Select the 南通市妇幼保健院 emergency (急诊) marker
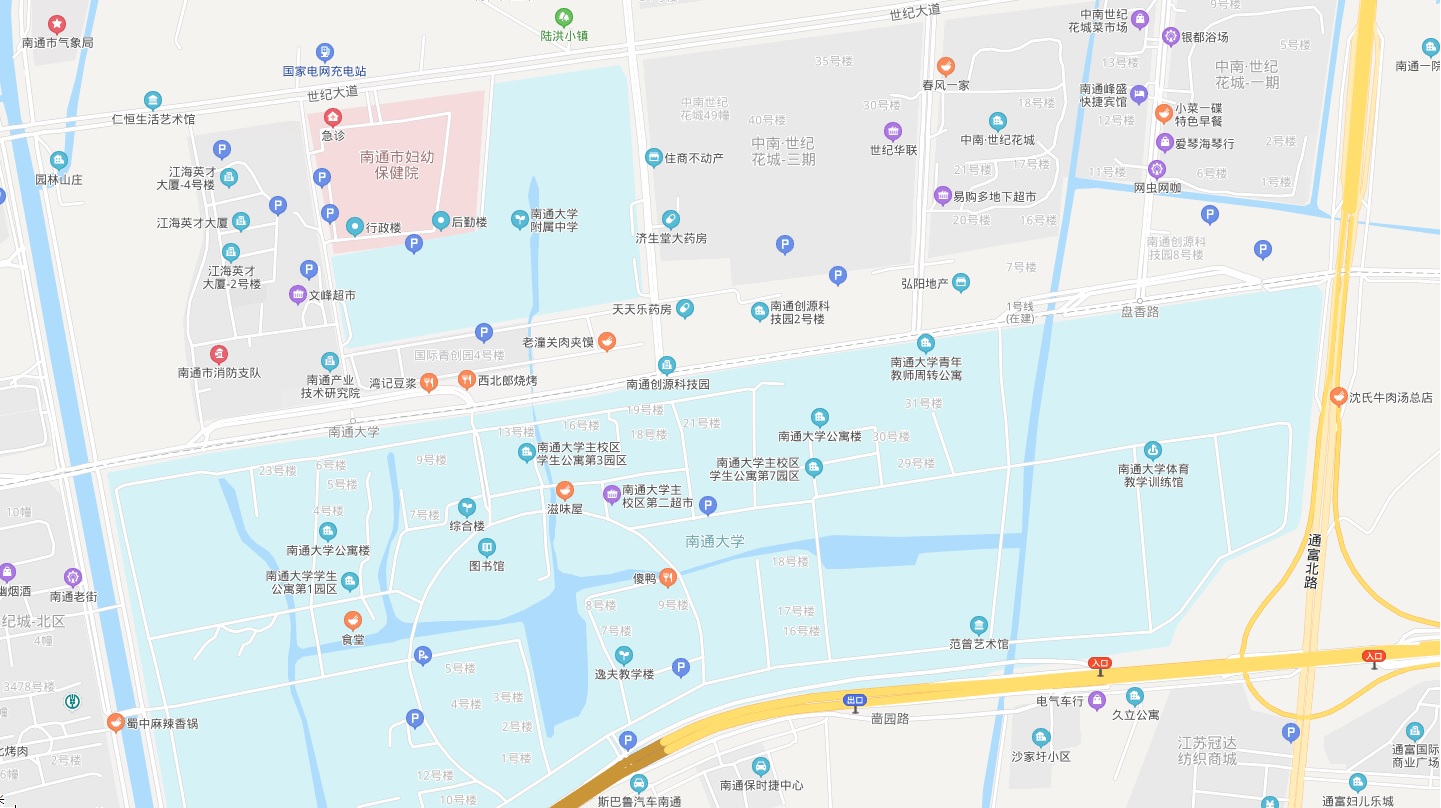 coord(333,118)
